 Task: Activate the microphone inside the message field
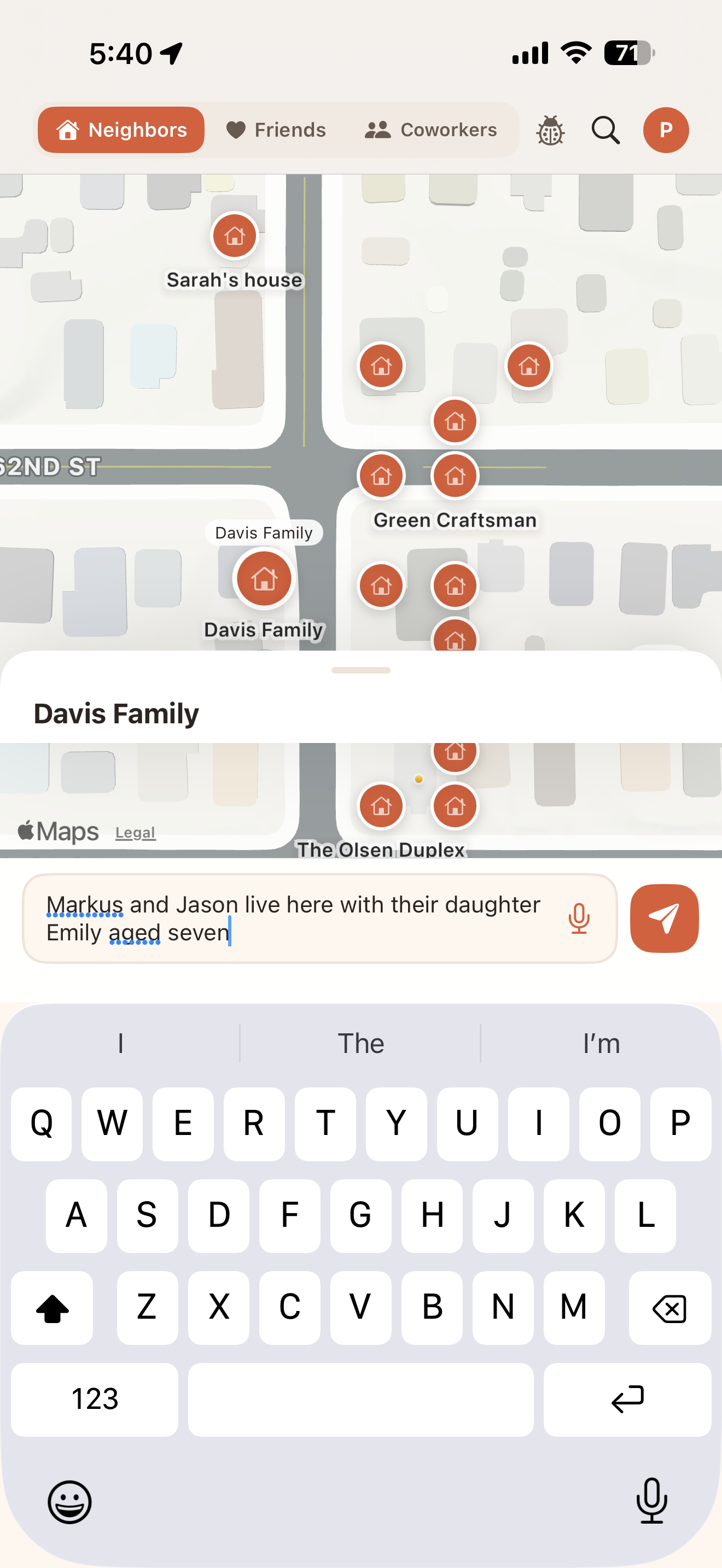coord(580,918)
